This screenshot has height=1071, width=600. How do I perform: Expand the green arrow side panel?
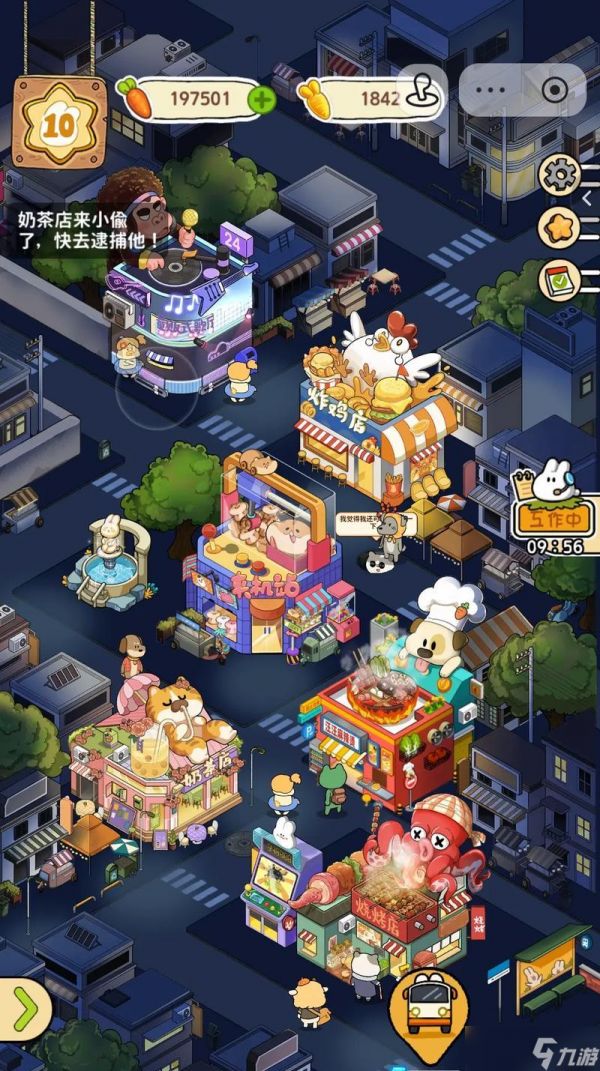tap(23, 1008)
